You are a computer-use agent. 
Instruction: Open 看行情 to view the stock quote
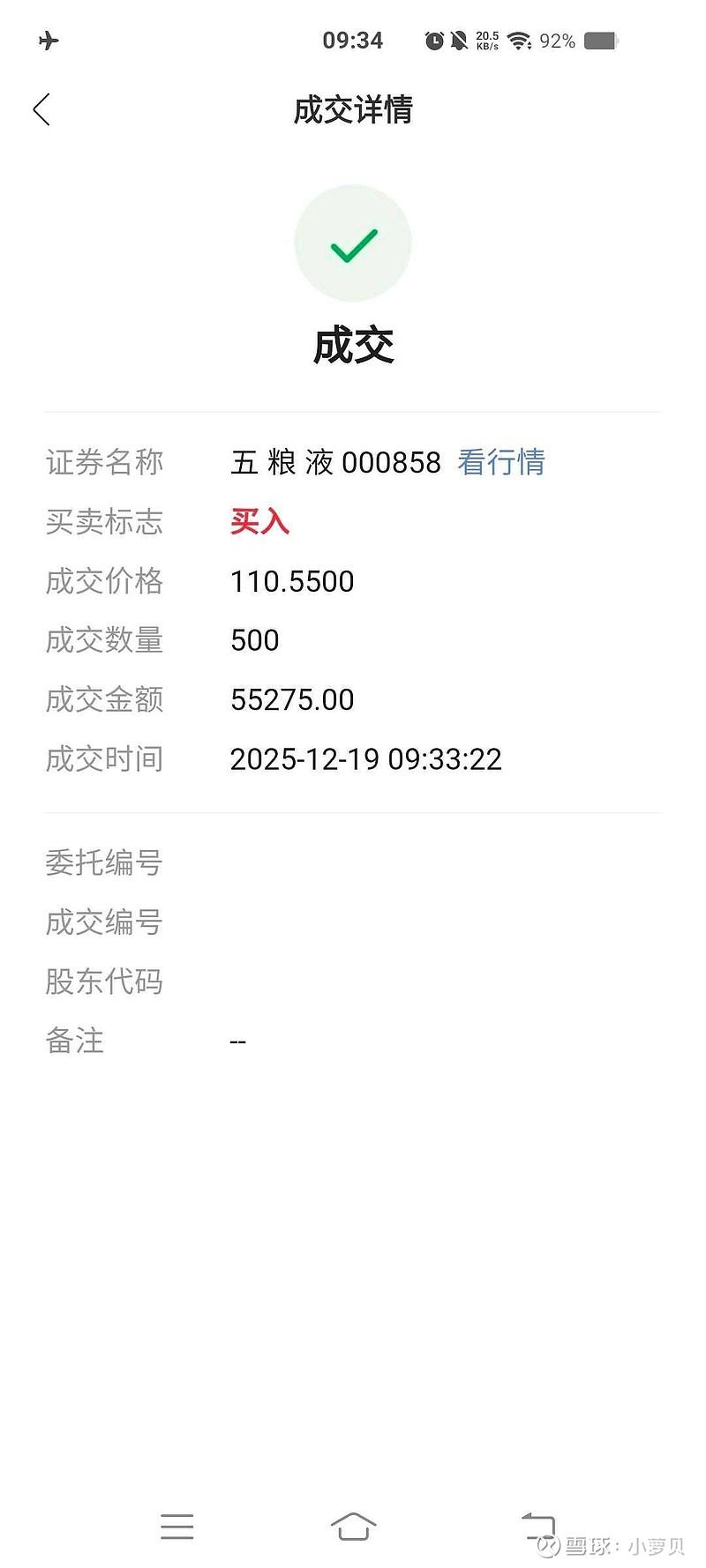click(501, 462)
